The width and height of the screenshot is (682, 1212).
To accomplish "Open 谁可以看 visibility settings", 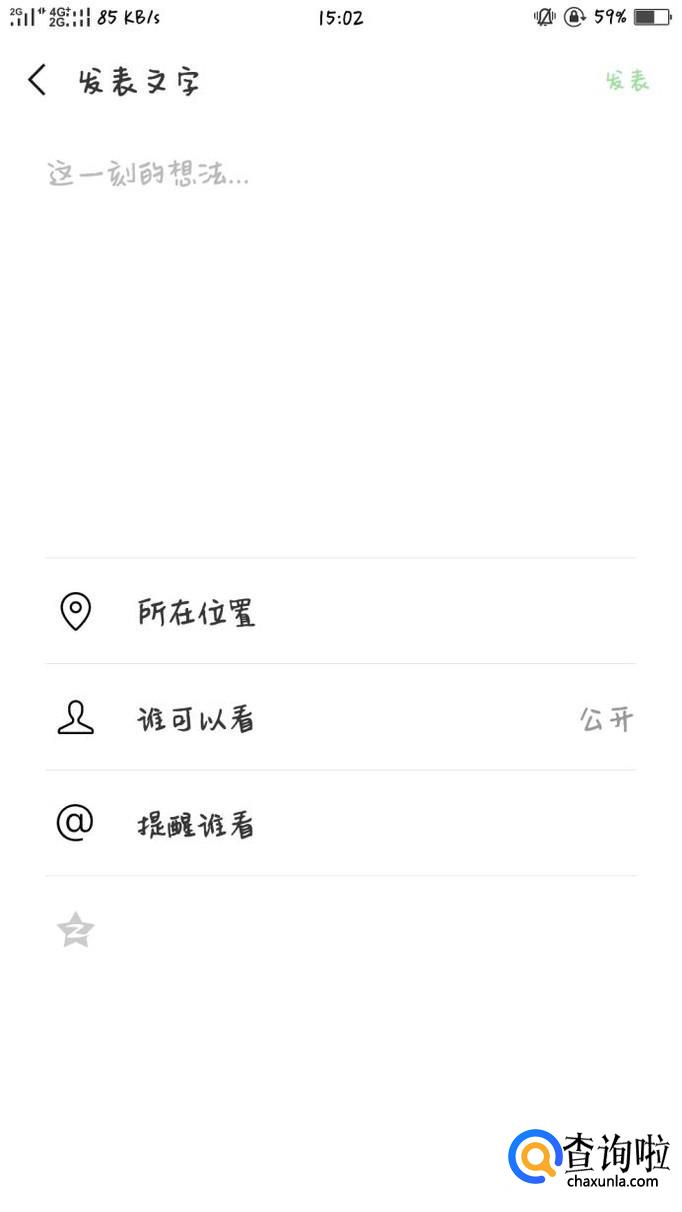I will pos(340,718).
